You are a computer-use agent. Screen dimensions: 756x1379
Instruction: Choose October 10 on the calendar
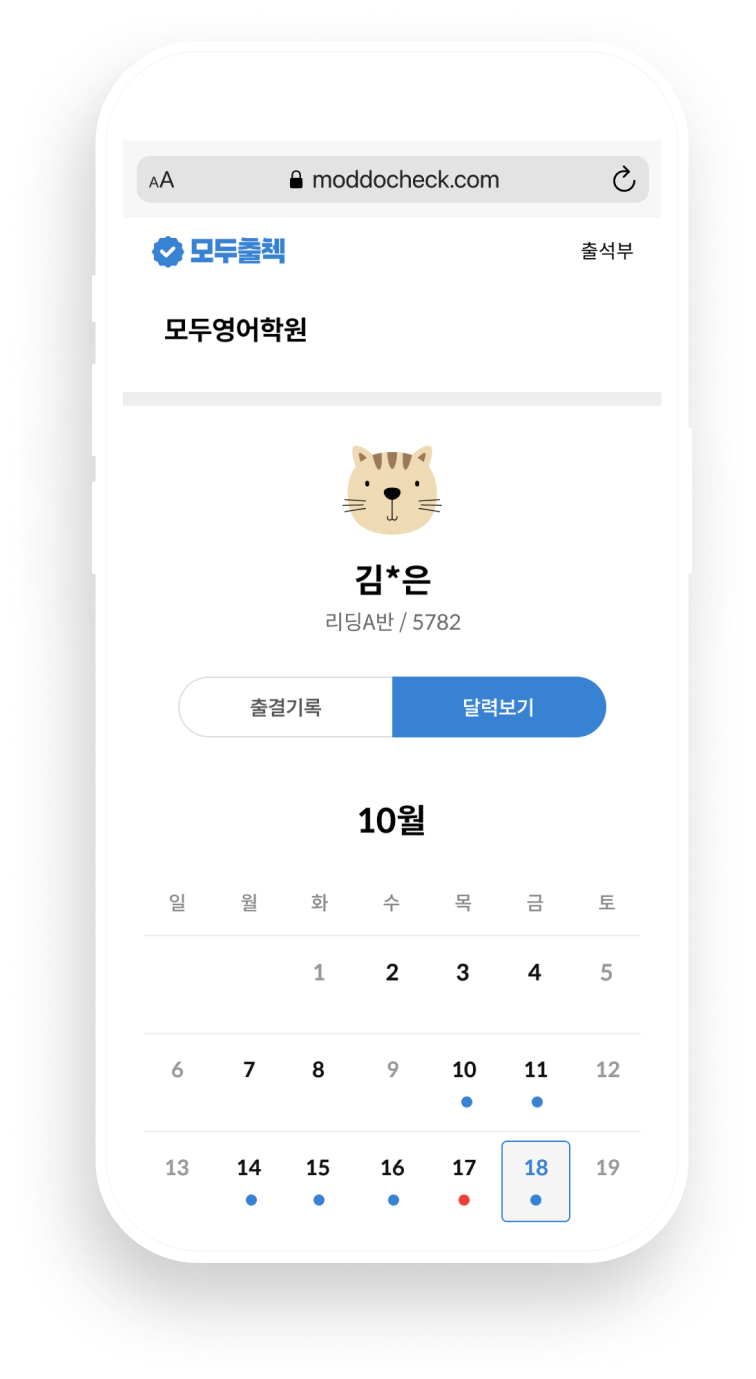464,1081
